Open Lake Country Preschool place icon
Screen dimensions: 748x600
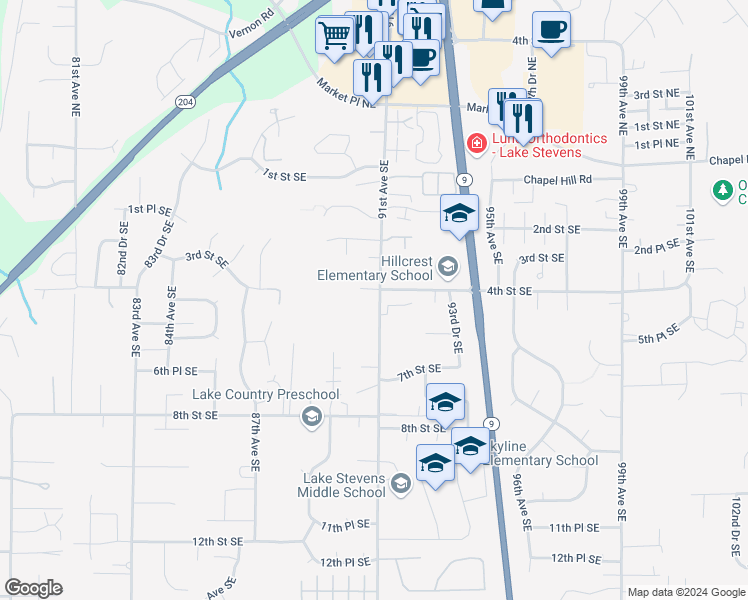tap(312, 417)
